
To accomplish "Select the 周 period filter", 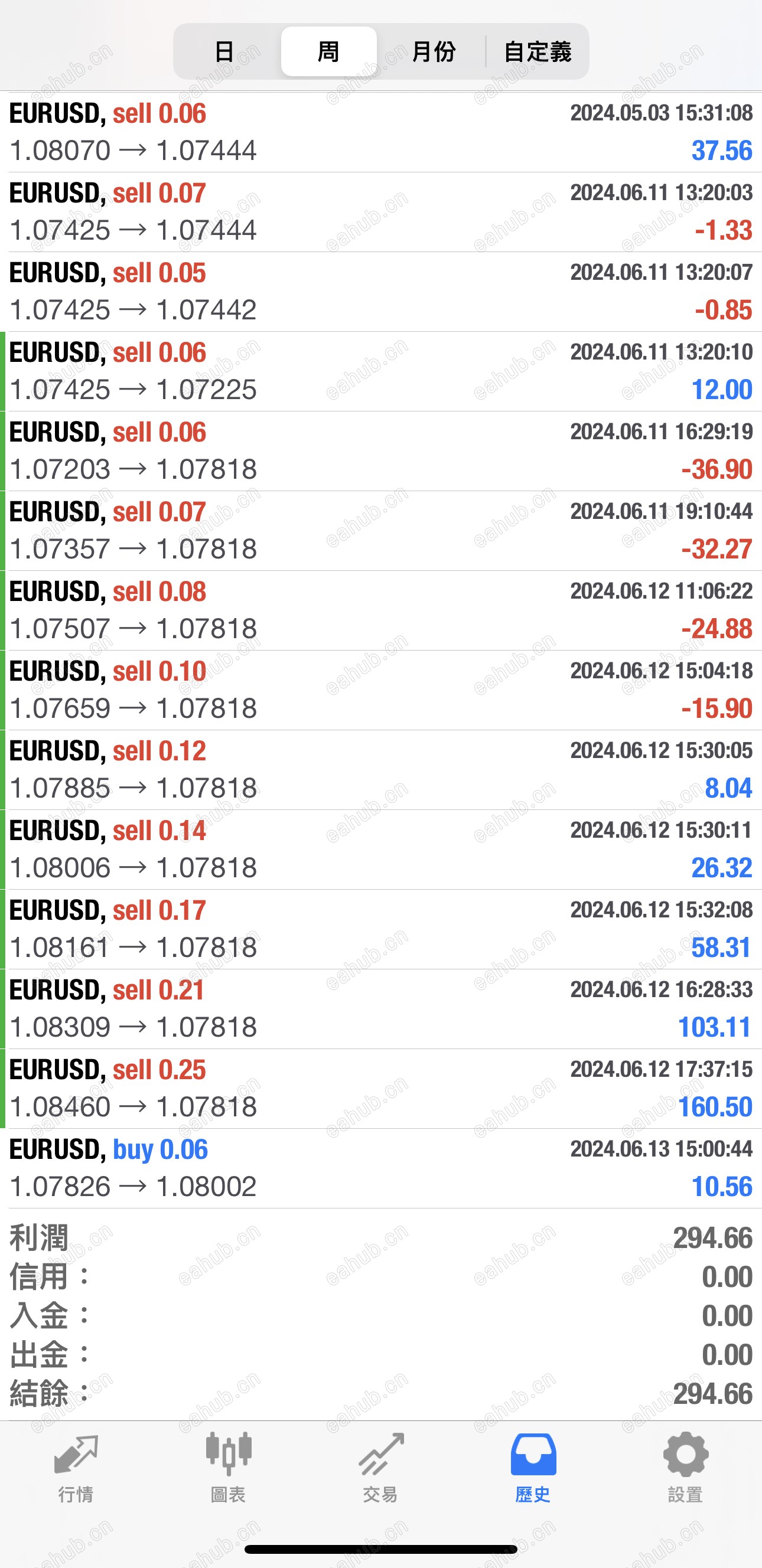I will 328,52.
